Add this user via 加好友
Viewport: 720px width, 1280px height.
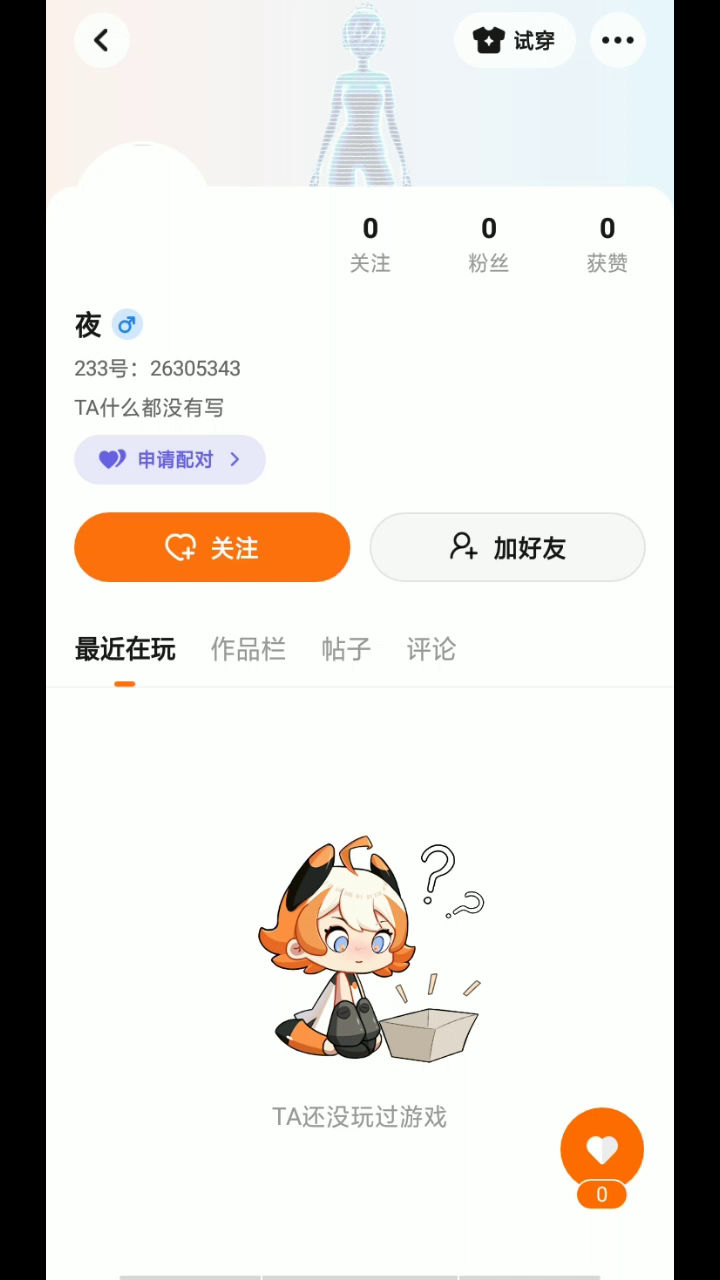[507, 547]
